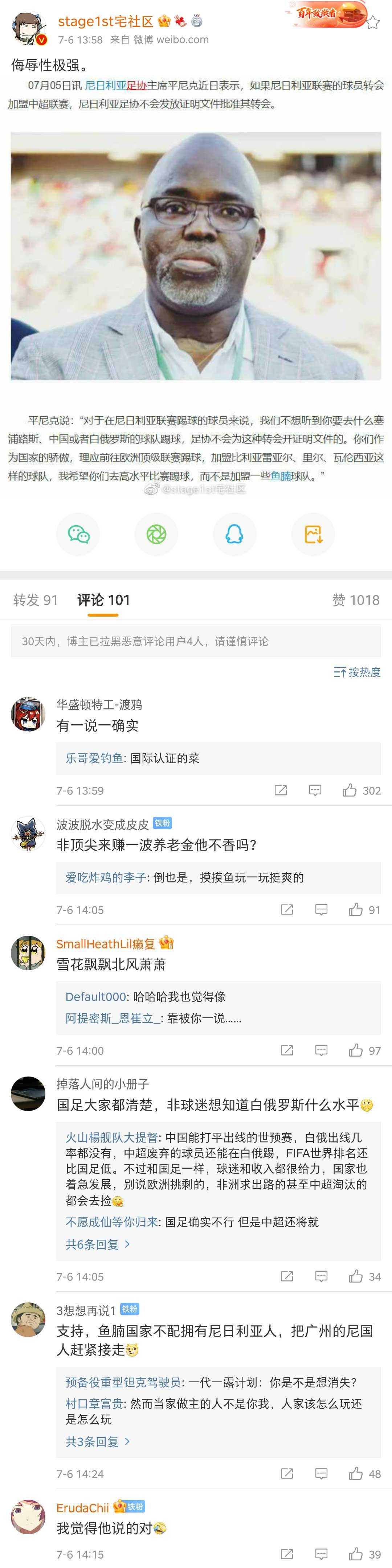Save the post as an image
392x1568 pixels.
(x=313, y=534)
